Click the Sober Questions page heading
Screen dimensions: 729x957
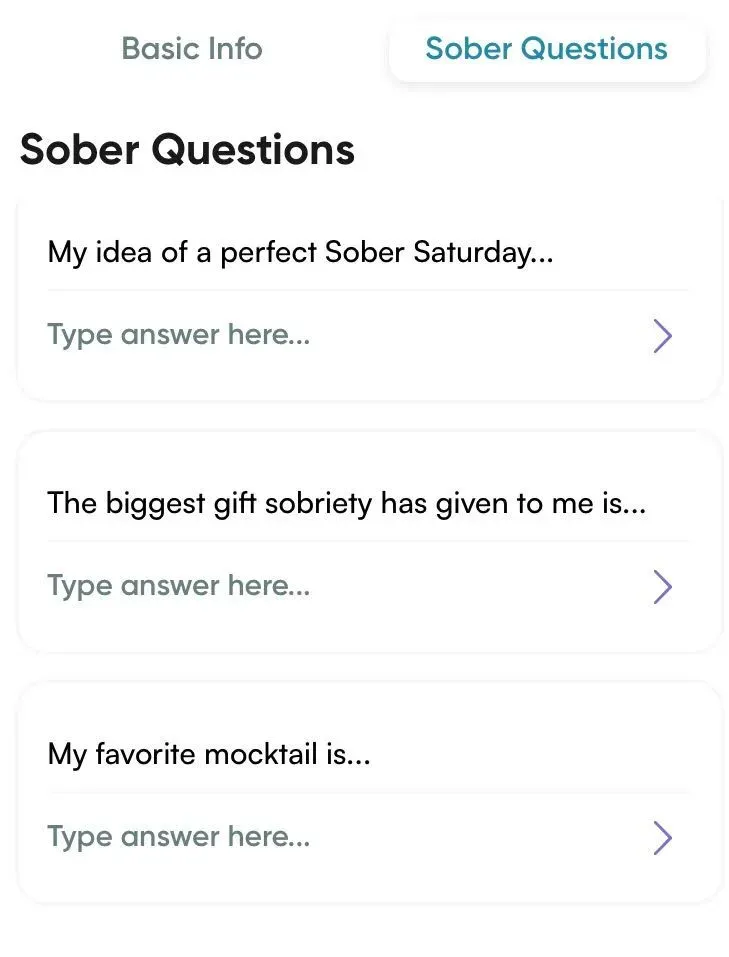coord(186,148)
